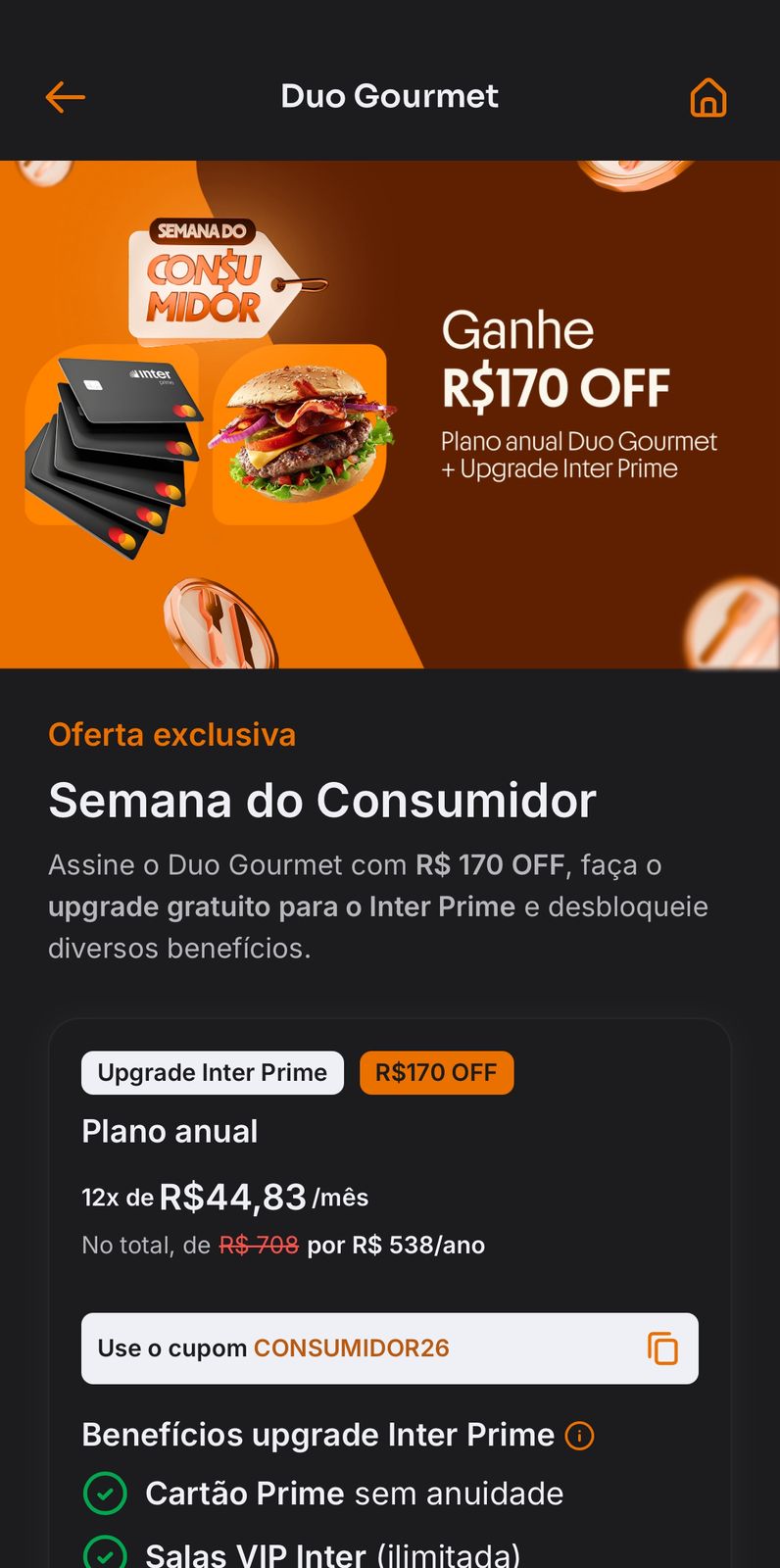Select the Upgrade Inter Prime badge
Image resolution: width=780 pixels, height=1568 pixels.
click(212, 1072)
